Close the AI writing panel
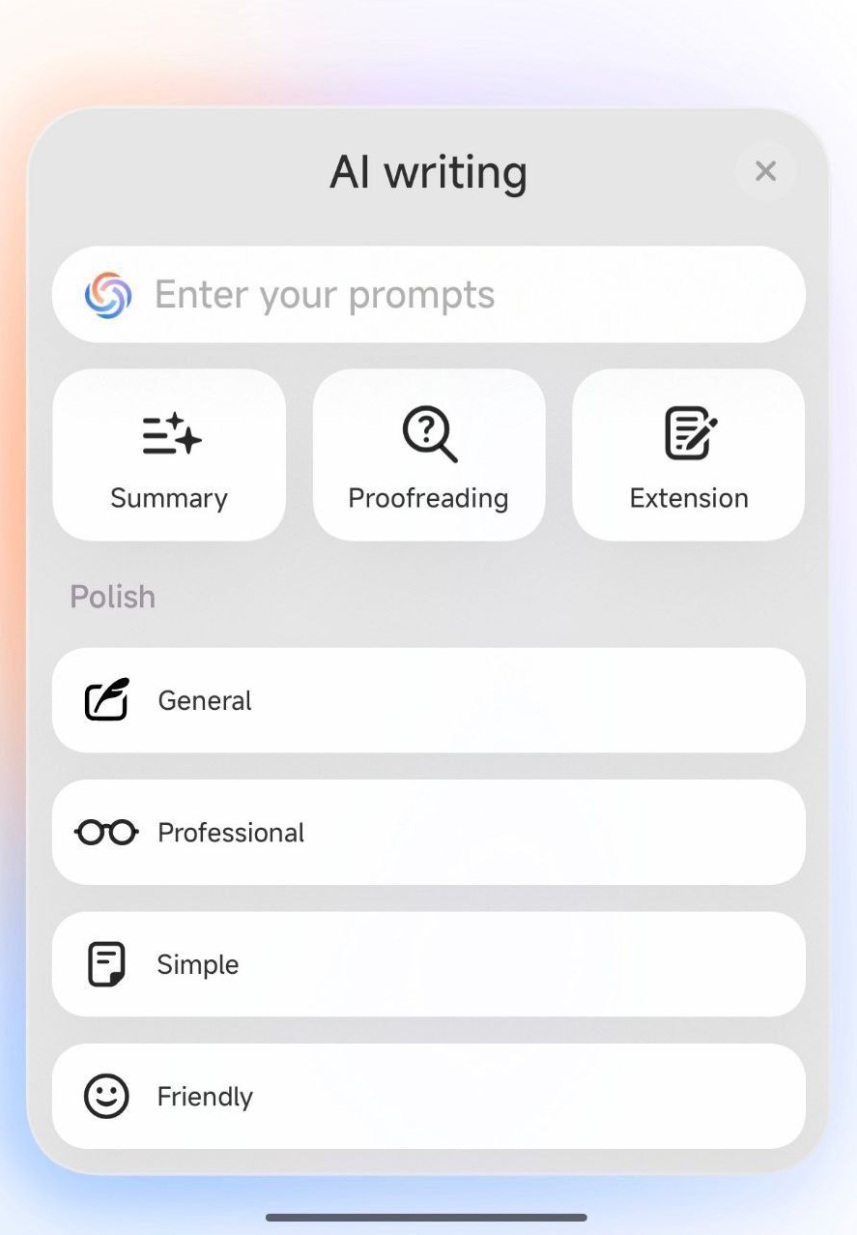Screen dimensions: 857x1235 click(765, 171)
